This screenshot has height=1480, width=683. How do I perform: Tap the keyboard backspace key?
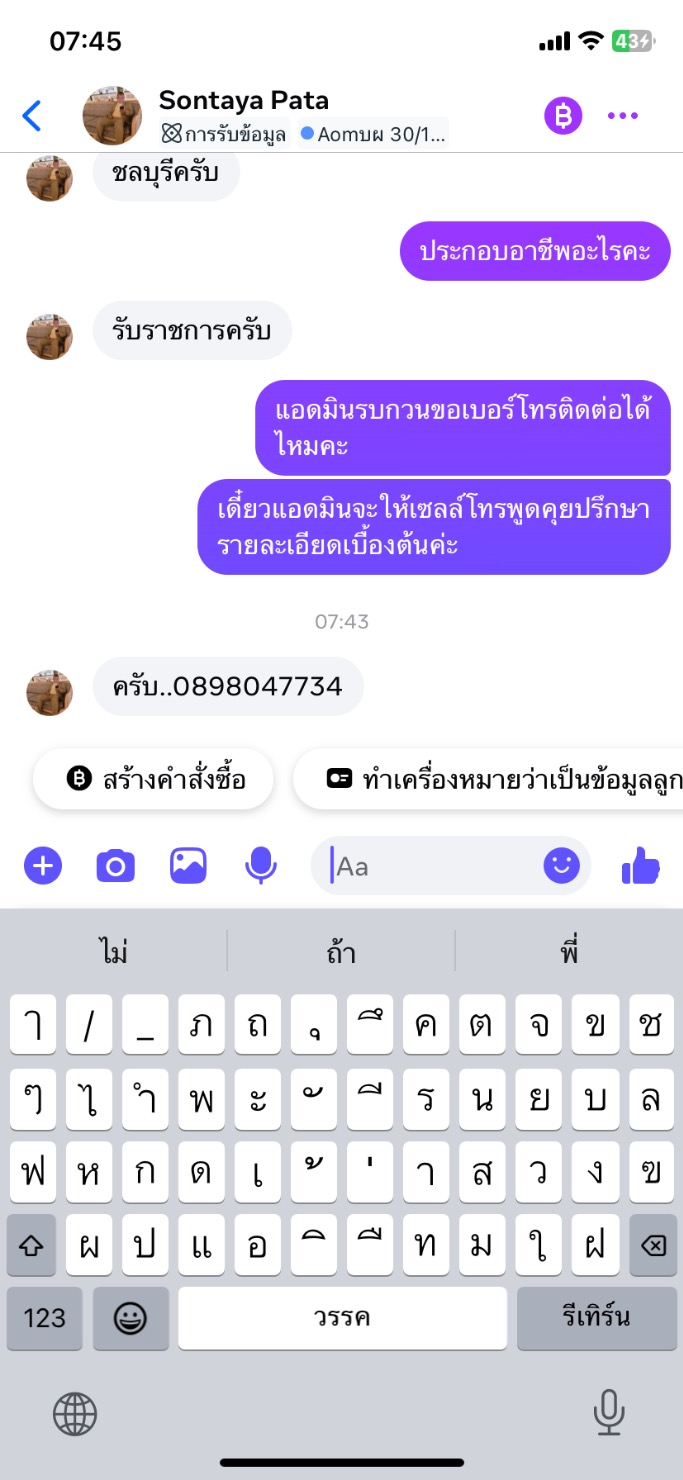pyautogui.click(x=653, y=1245)
